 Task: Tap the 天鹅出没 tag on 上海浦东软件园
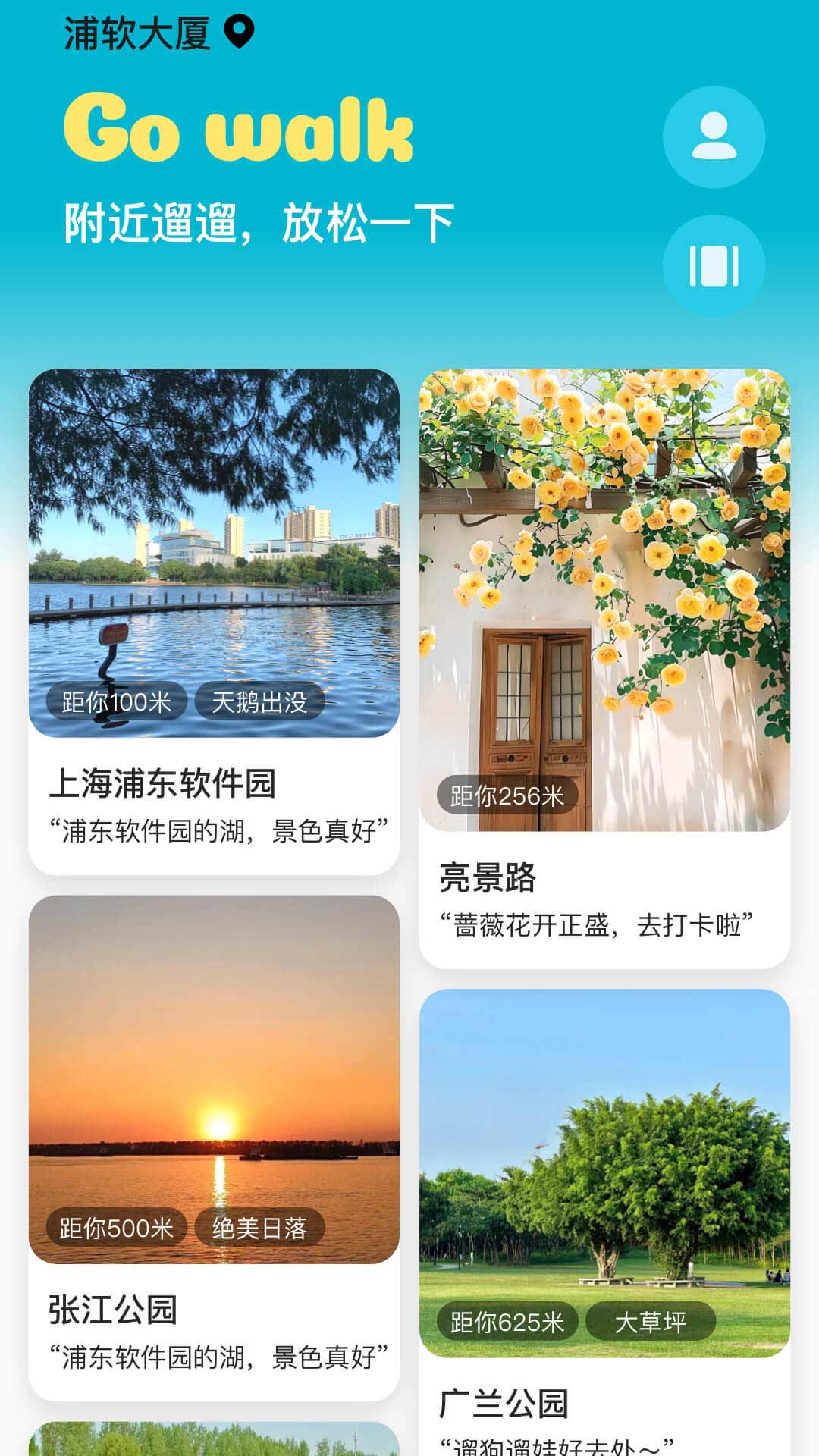tap(259, 702)
